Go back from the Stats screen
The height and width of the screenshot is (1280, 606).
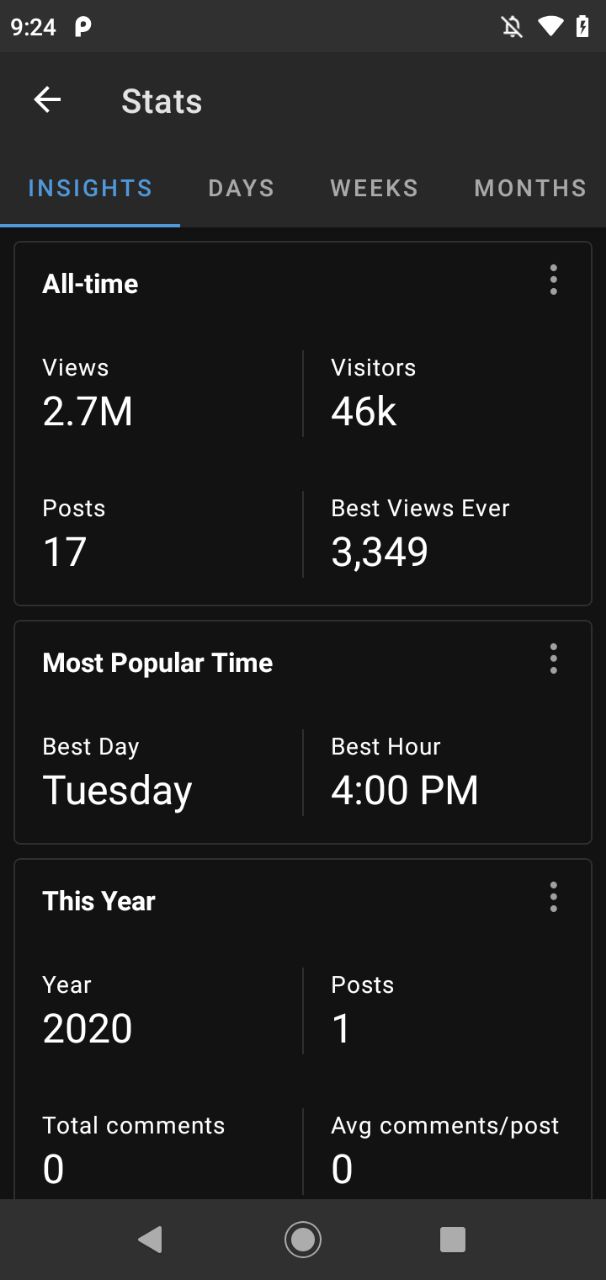coord(47,100)
